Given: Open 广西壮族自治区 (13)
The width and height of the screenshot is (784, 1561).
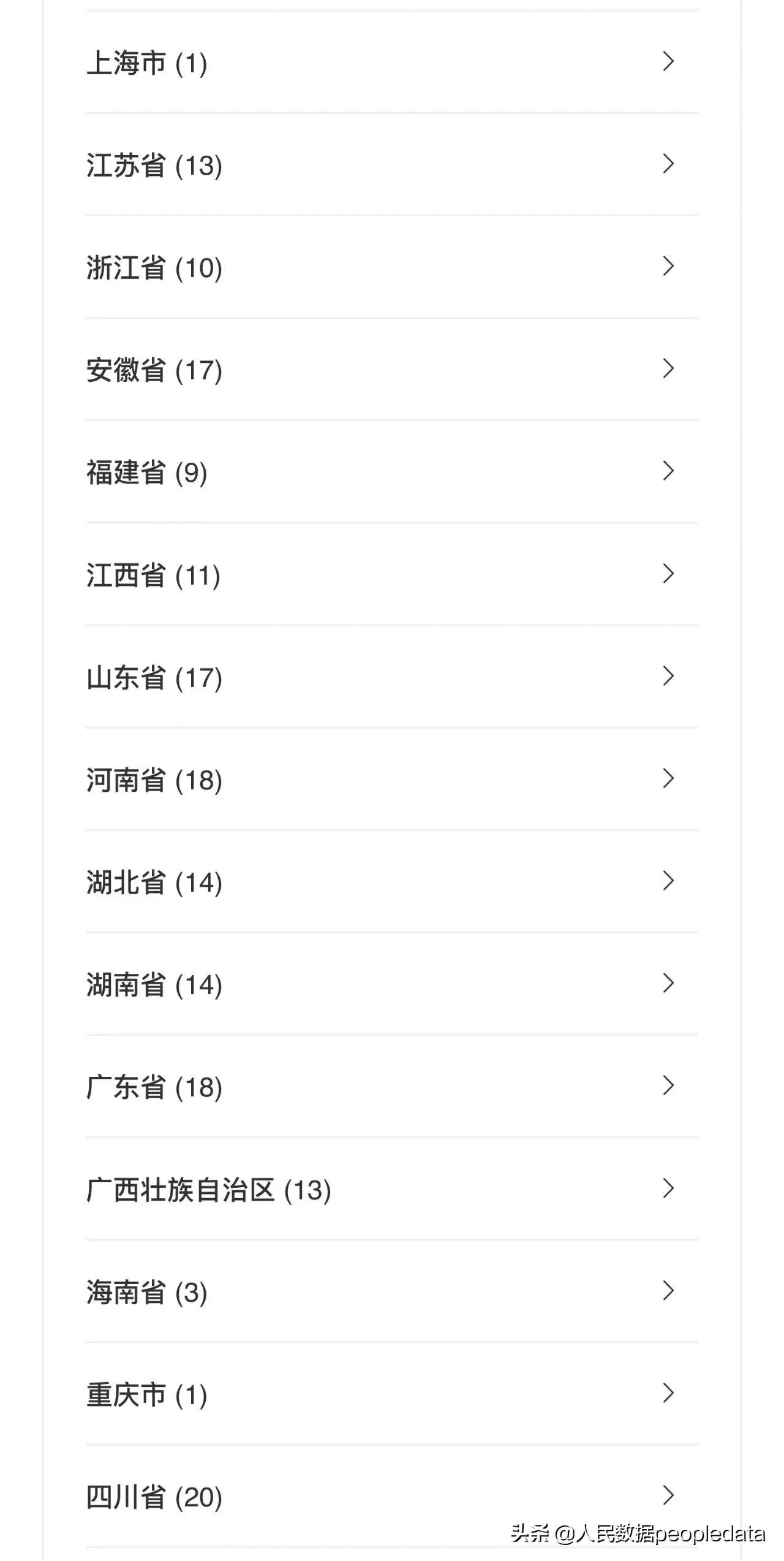Looking at the screenshot, I should 392,1189.
